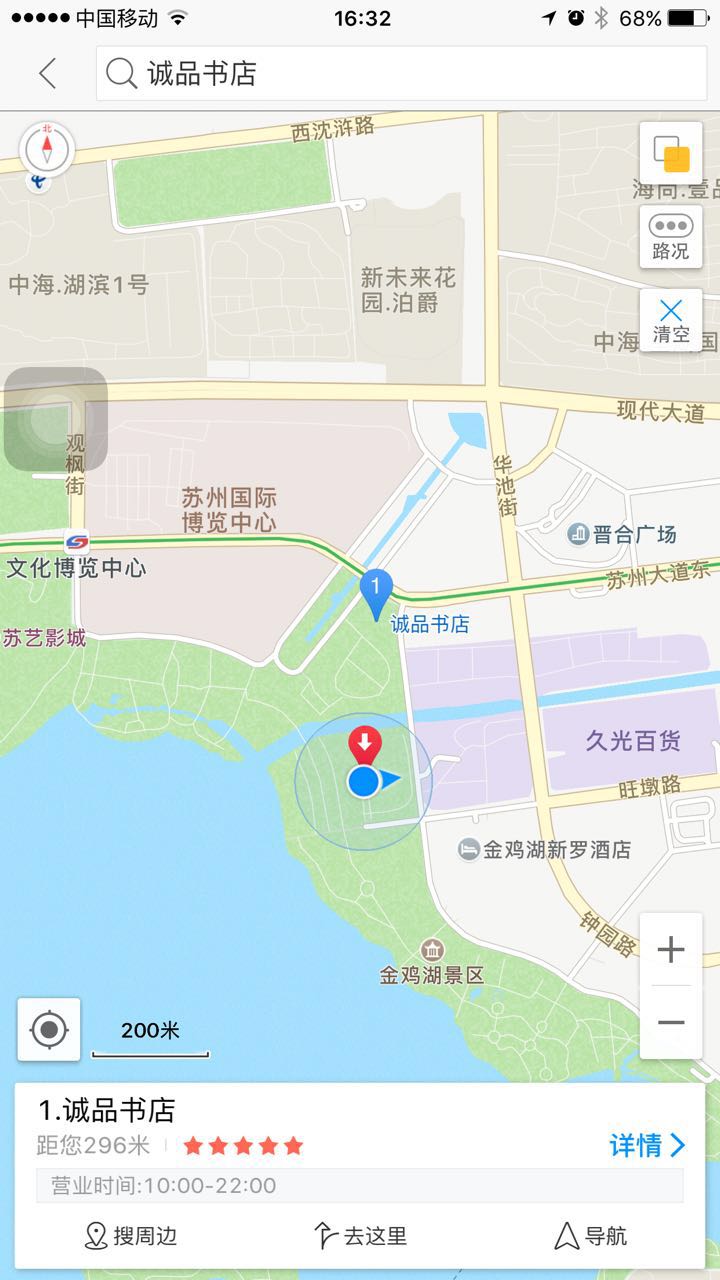The width and height of the screenshot is (720, 1280).
Task: Tap the five-star rating row
Action: tap(242, 1146)
